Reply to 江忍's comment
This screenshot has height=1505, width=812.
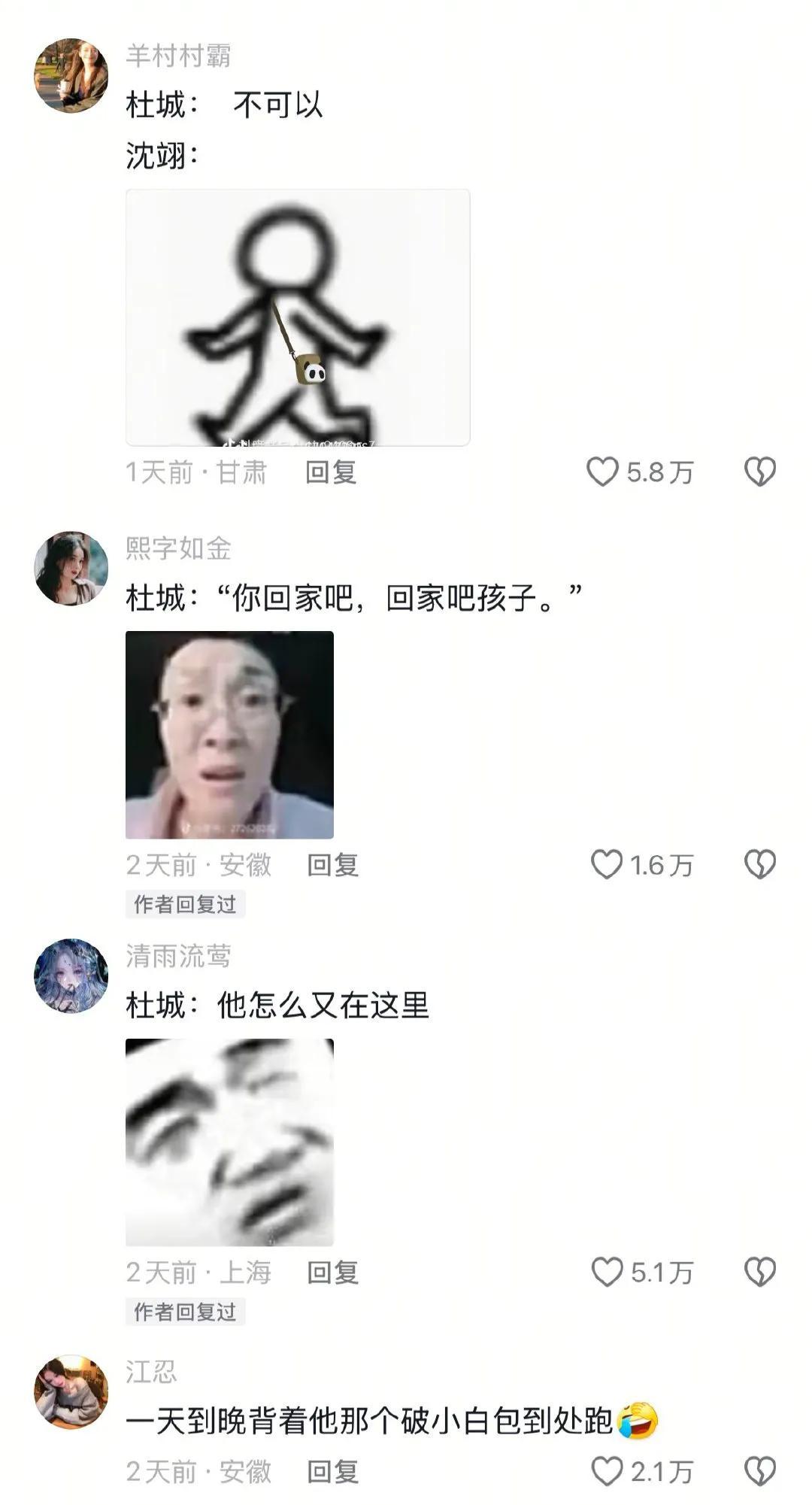[x=332, y=1472]
